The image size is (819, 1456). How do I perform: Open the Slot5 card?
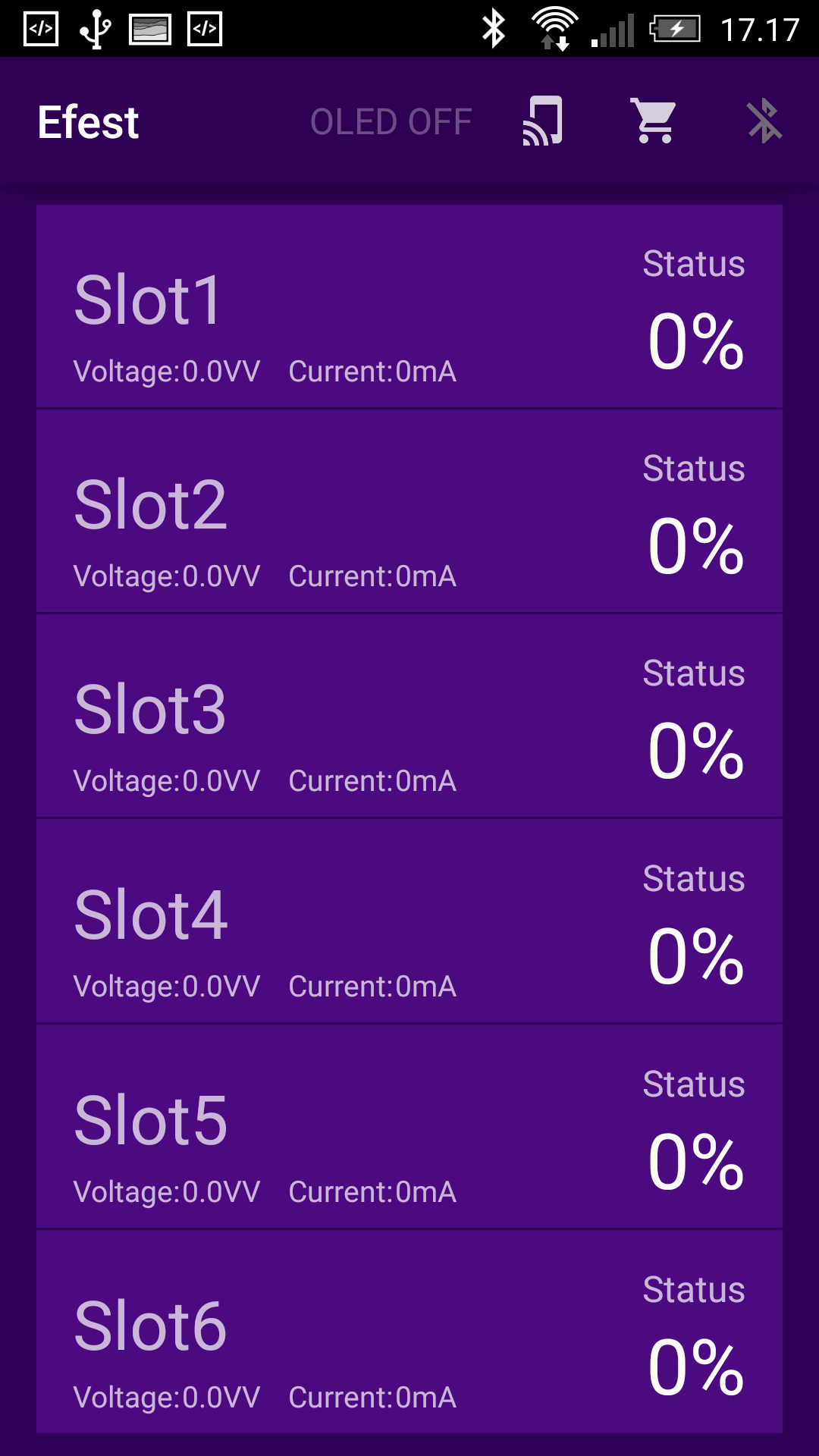point(409,1127)
